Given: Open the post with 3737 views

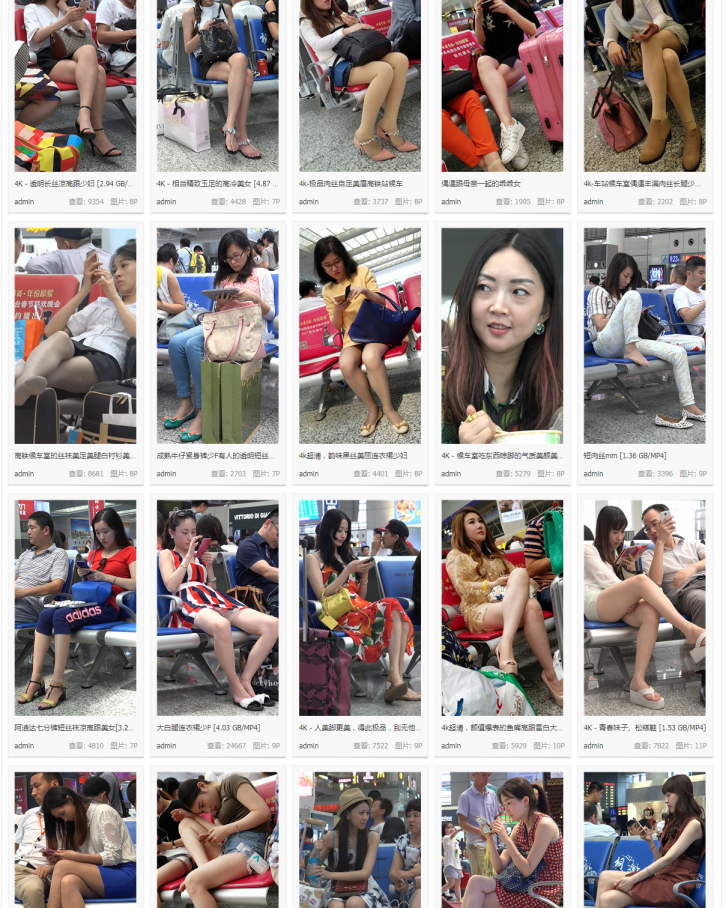Looking at the screenshot, I should [351, 184].
